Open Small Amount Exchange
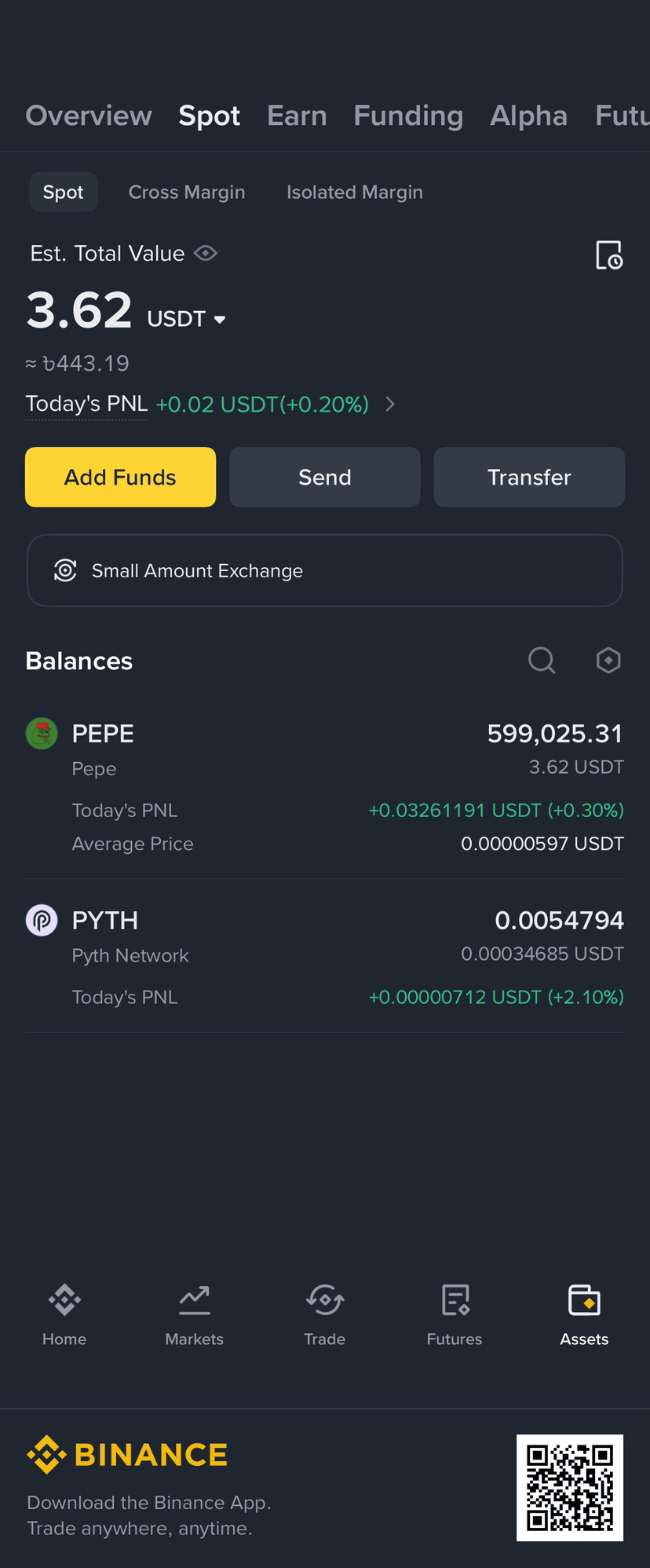 [324, 570]
